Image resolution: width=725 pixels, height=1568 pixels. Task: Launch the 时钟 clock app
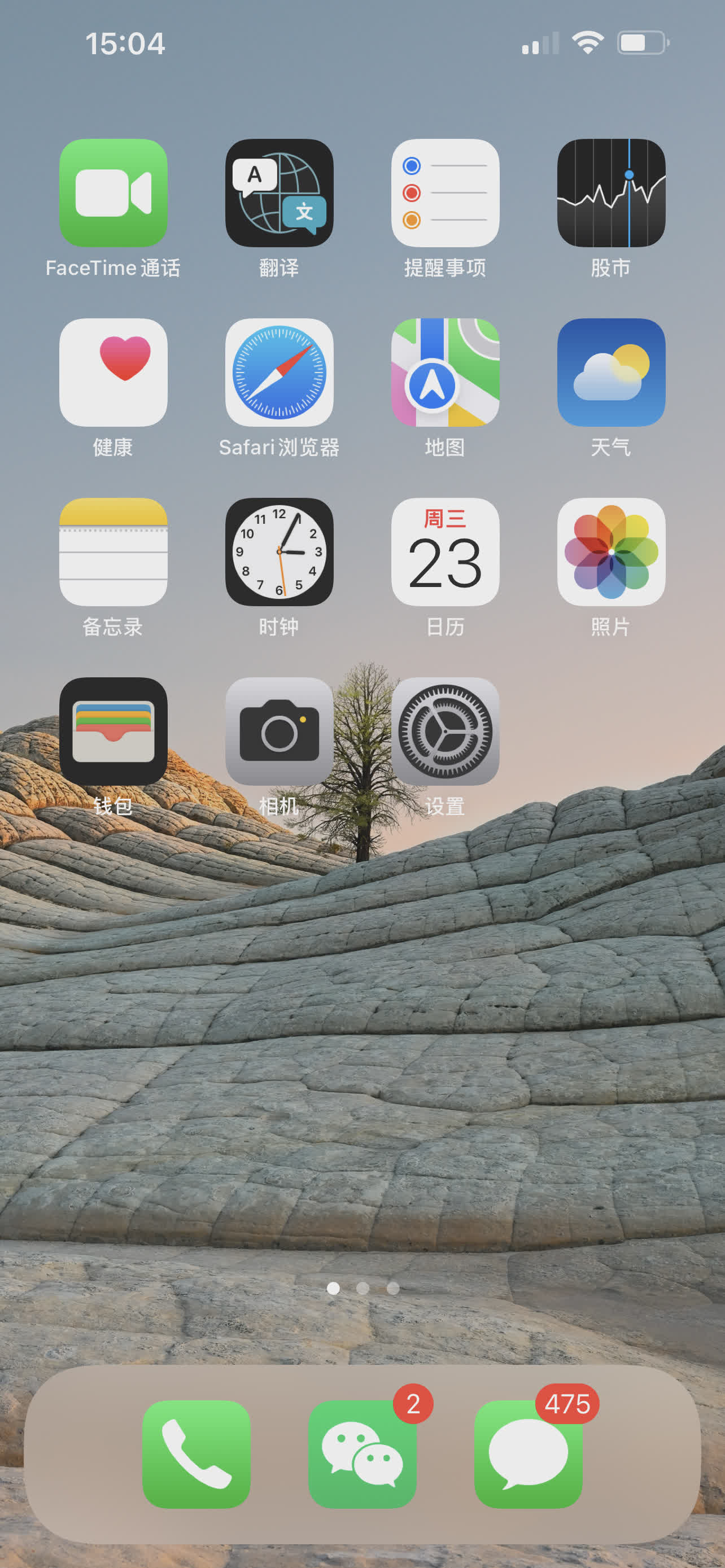pyautogui.click(x=279, y=551)
